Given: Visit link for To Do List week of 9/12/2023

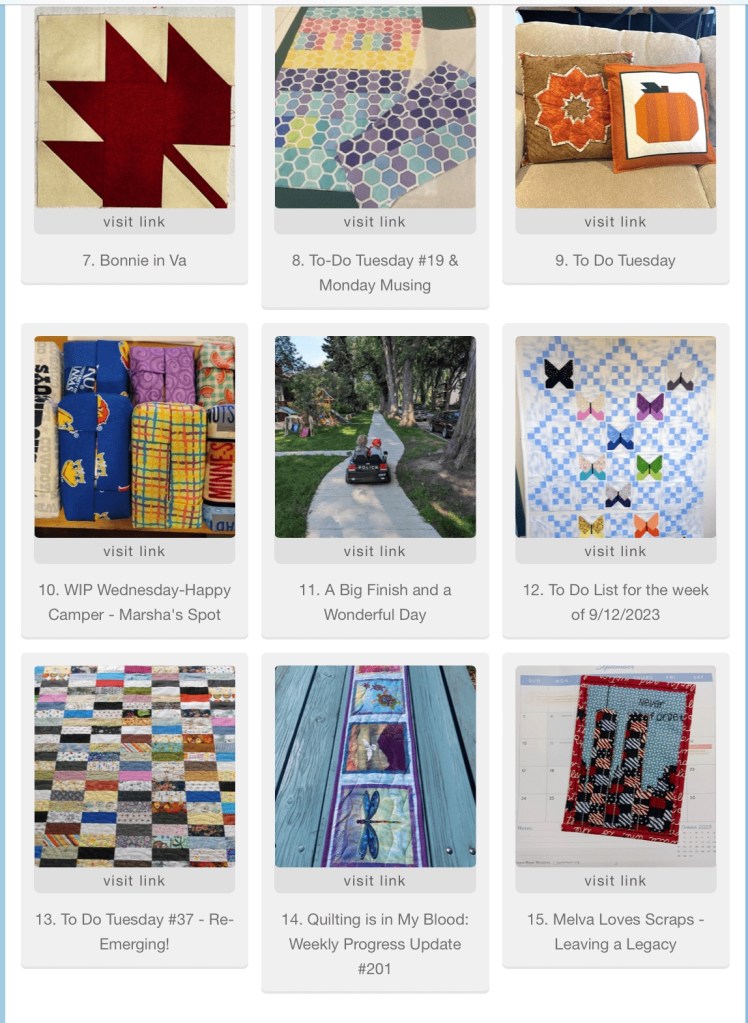Looking at the screenshot, I should pos(615,551).
